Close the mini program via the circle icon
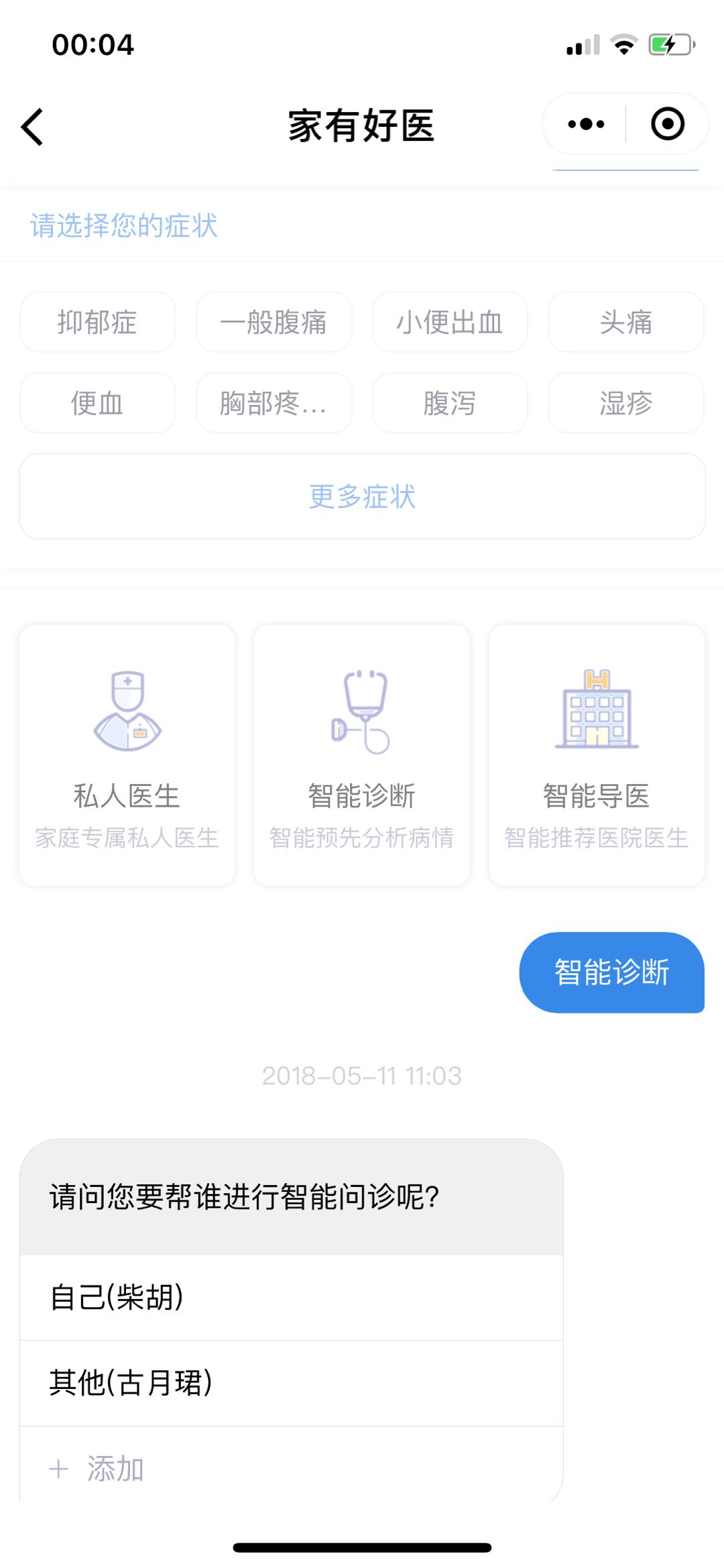 668,124
